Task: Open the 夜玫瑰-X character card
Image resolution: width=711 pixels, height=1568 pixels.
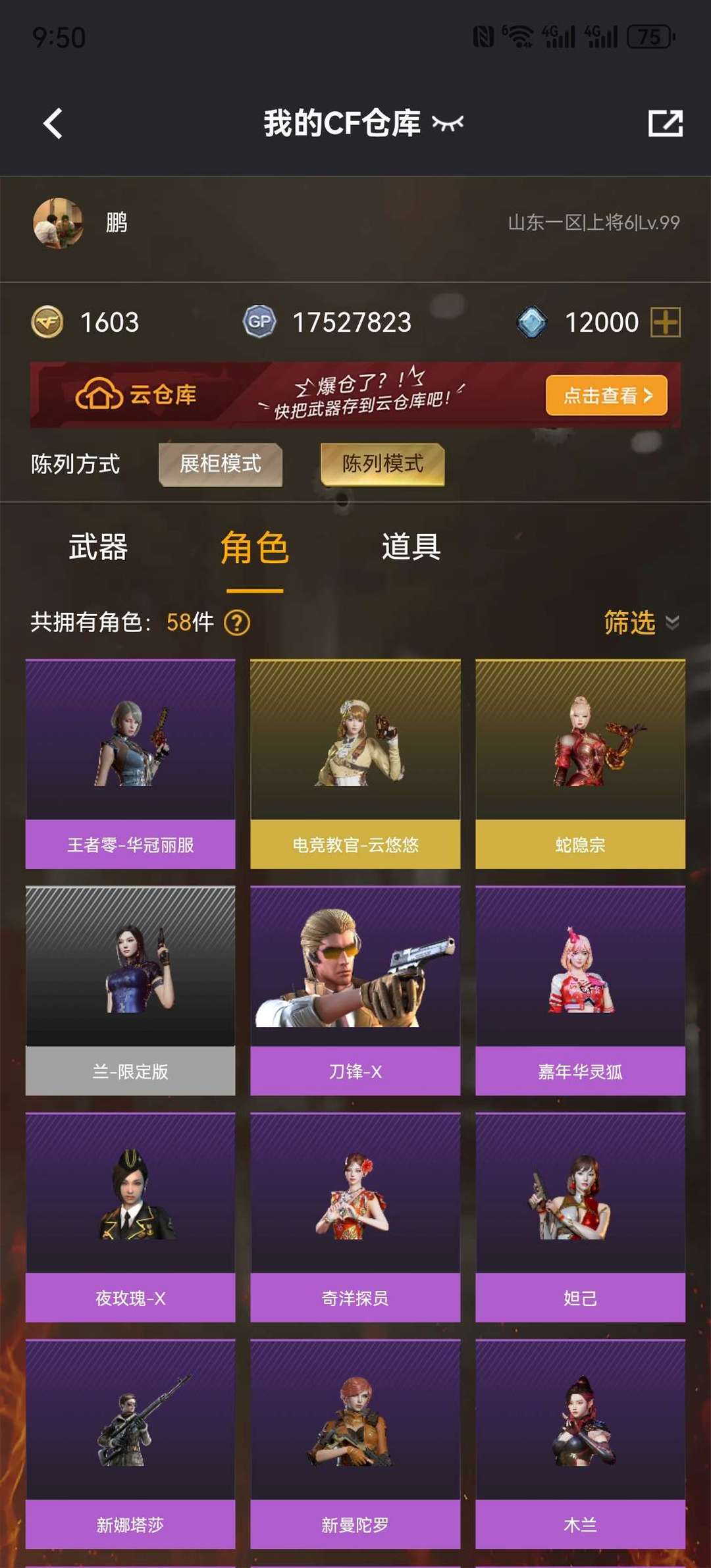Action: click(130, 1216)
